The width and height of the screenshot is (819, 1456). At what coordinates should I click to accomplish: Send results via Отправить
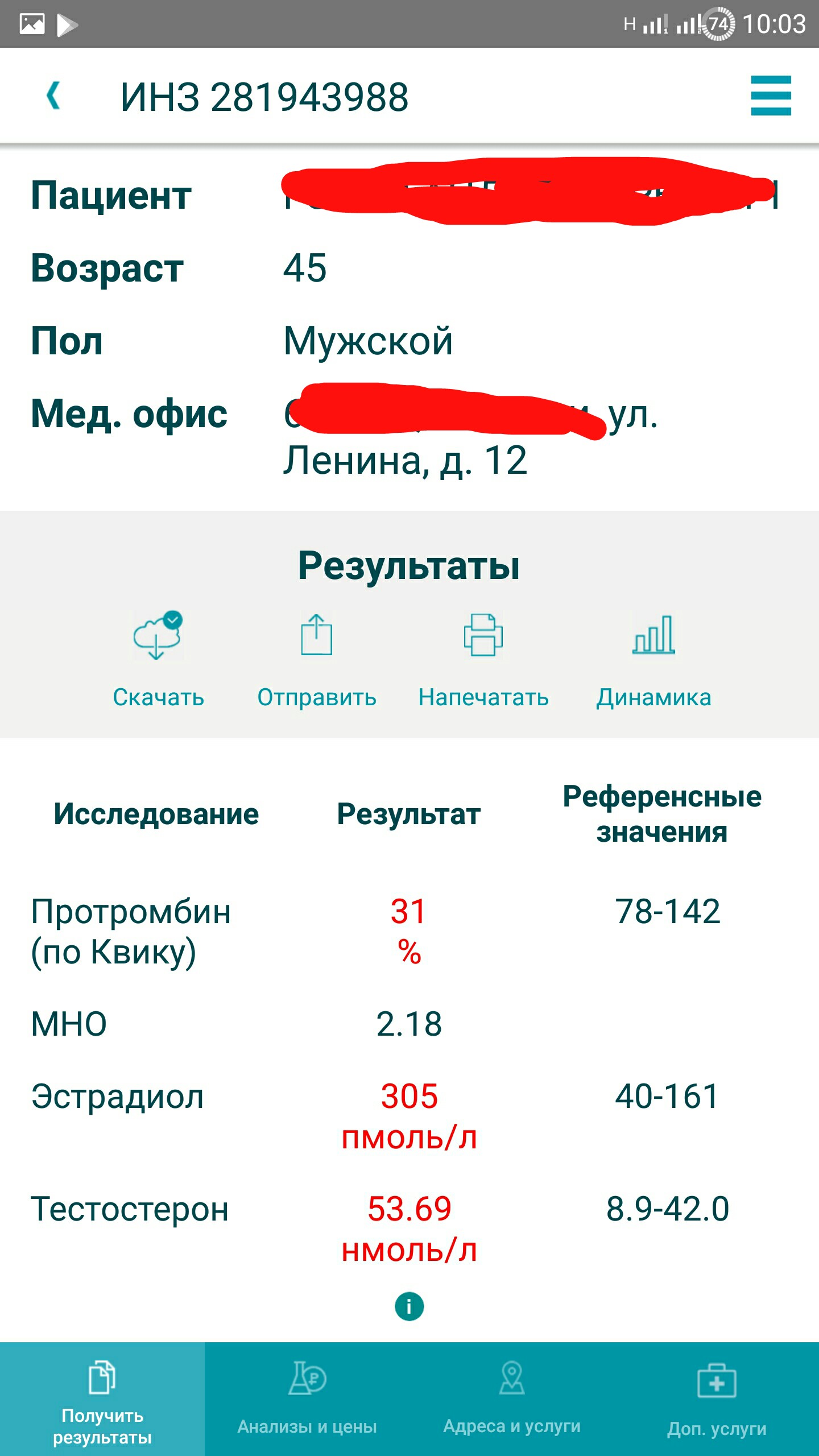pyautogui.click(x=317, y=660)
